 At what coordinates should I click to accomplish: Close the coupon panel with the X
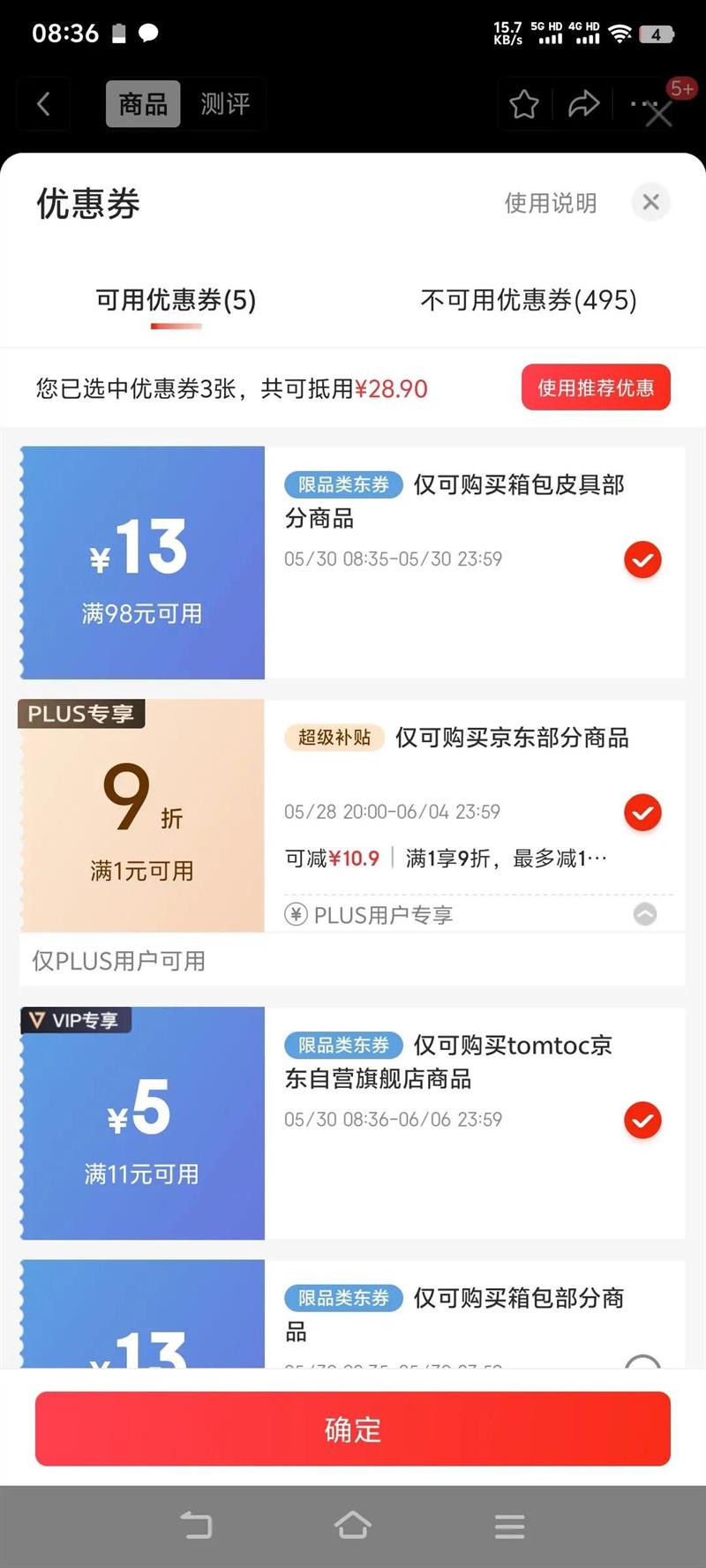[x=651, y=202]
